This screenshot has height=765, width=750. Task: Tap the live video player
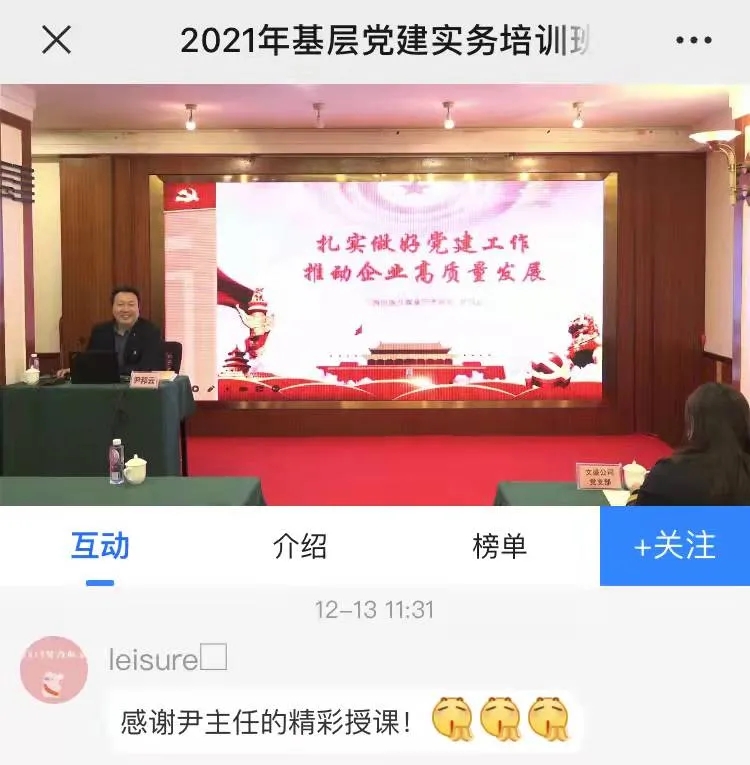pos(375,295)
